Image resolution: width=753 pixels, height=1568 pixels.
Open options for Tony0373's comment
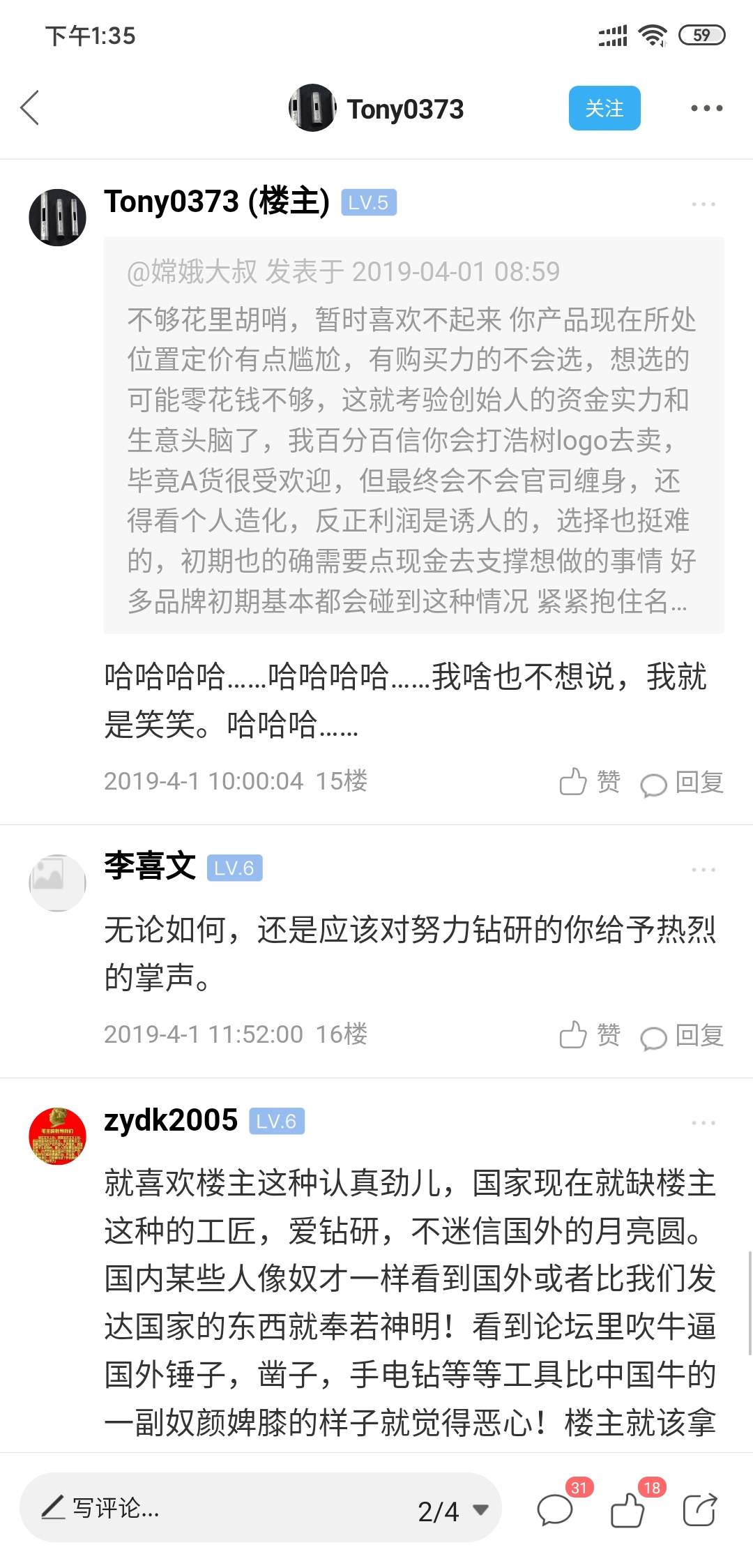[x=703, y=204]
